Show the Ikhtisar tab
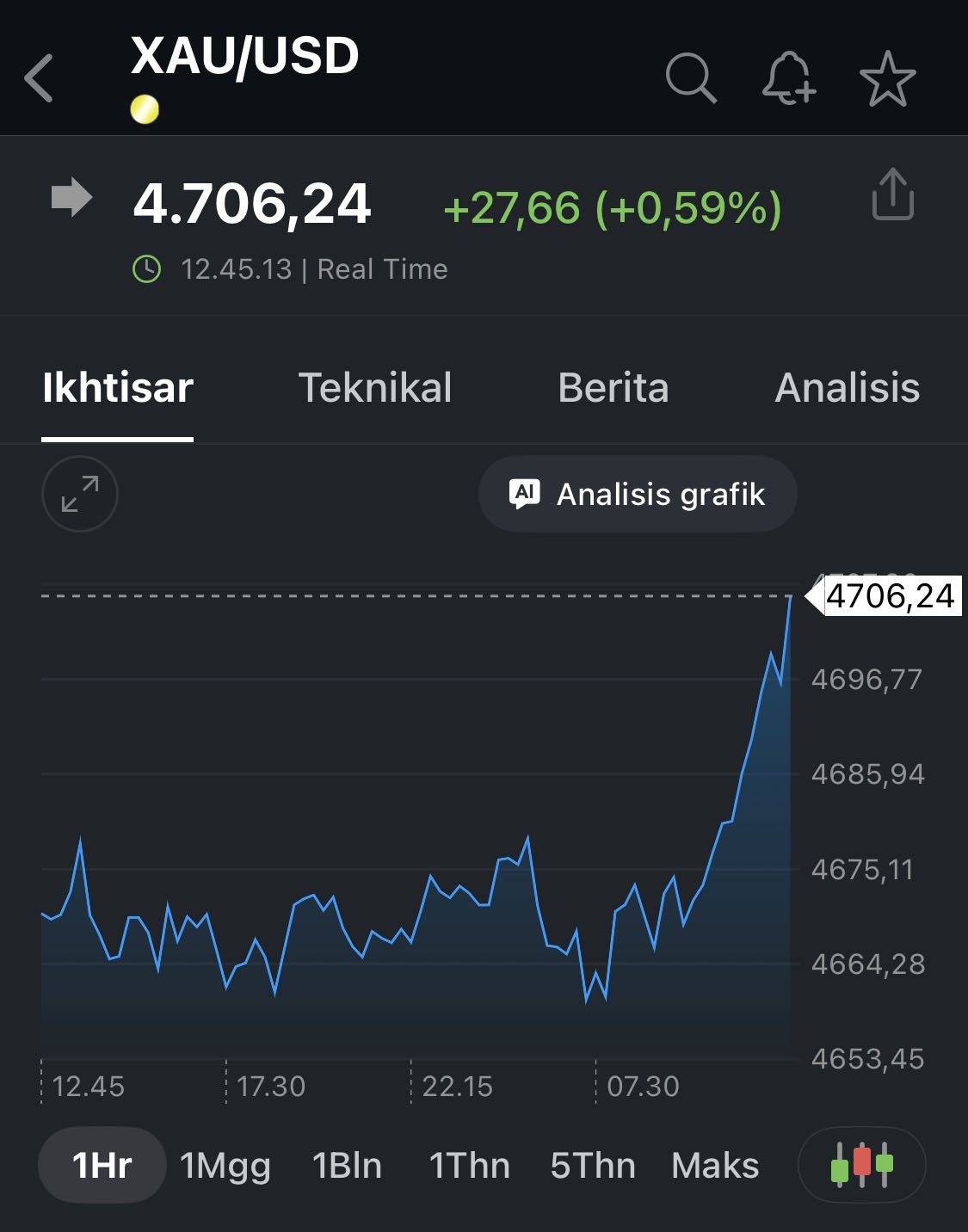 coord(118,388)
